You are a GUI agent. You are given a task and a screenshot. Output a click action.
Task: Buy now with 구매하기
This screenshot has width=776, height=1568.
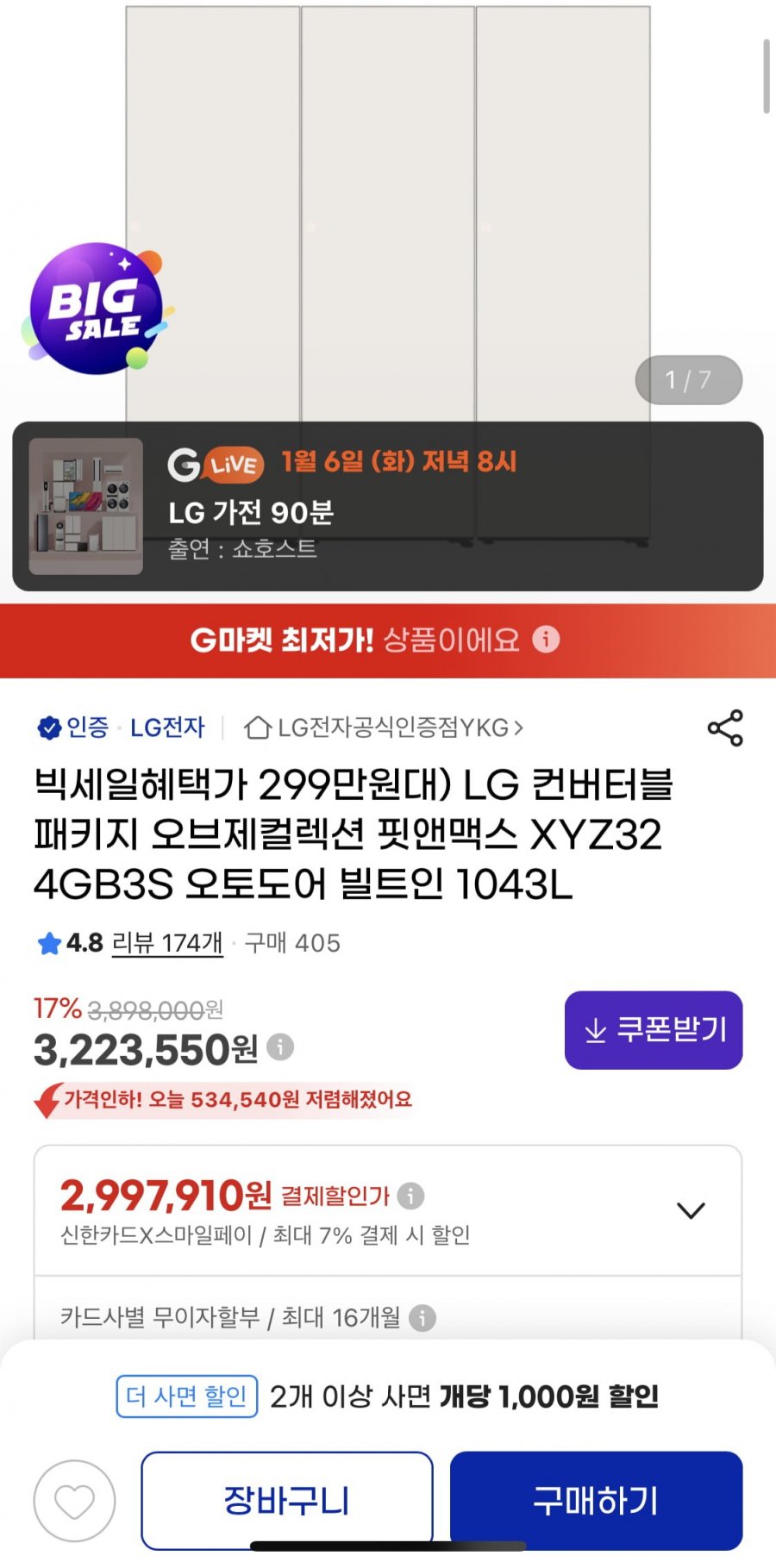pos(596,1501)
